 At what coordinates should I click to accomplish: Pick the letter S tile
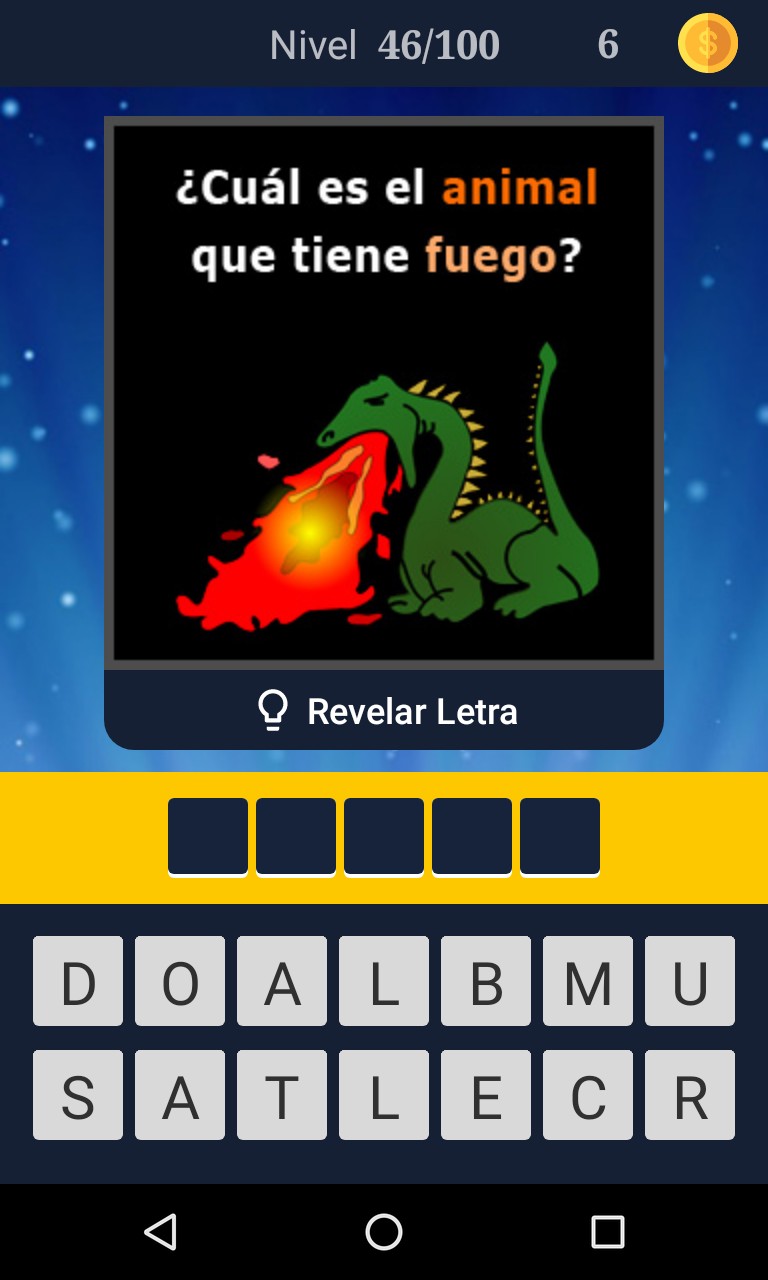78,1095
